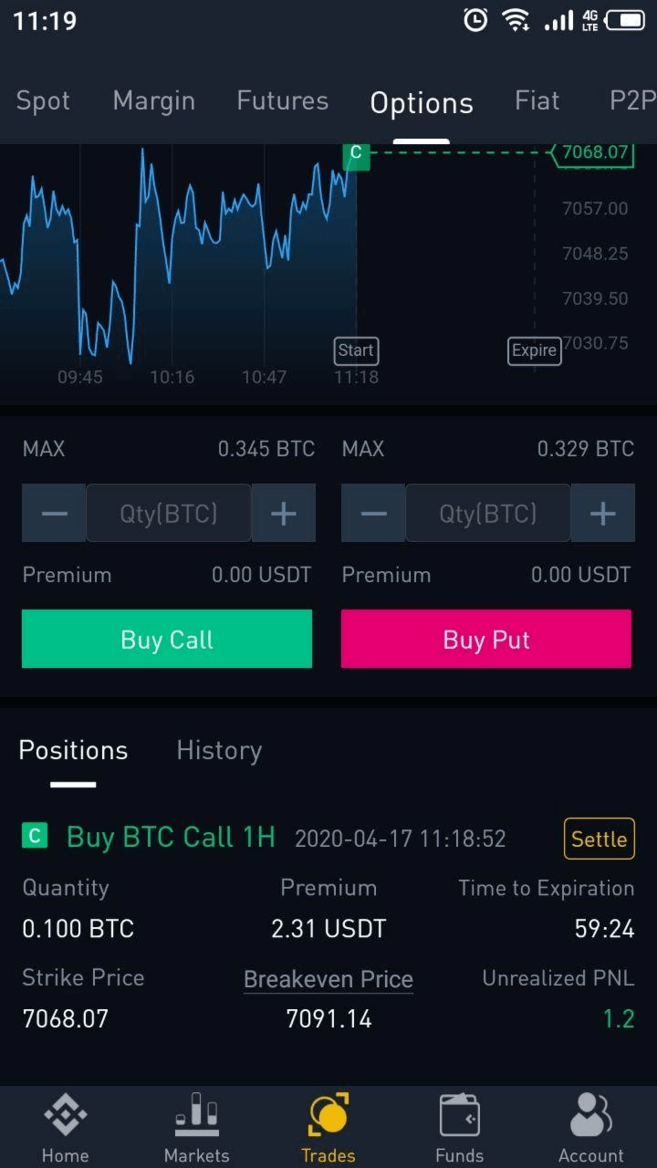Settle the BTC Call 1H position
The width and height of the screenshot is (657, 1168).
(599, 839)
